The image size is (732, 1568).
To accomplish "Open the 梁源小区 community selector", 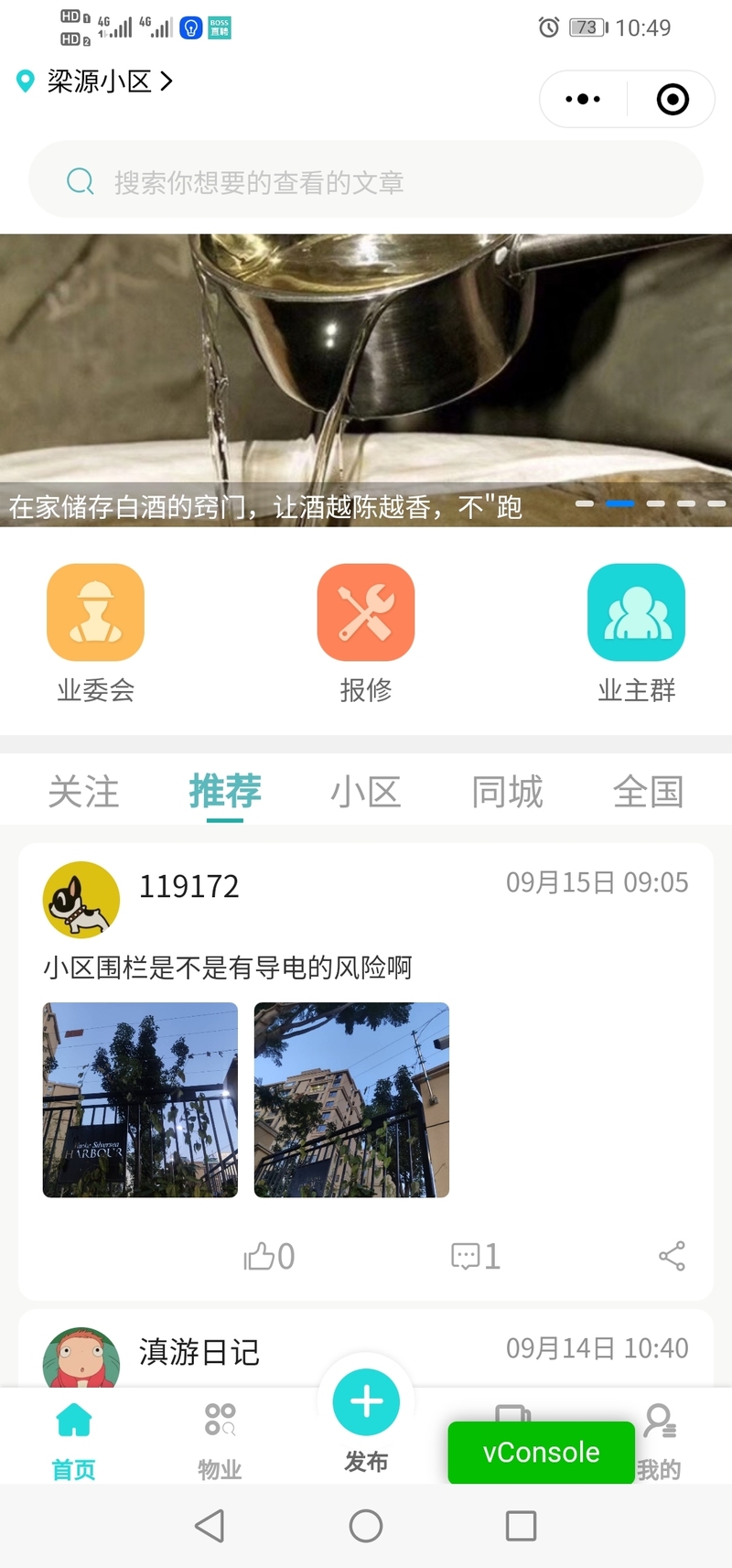I will pyautogui.click(x=96, y=81).
